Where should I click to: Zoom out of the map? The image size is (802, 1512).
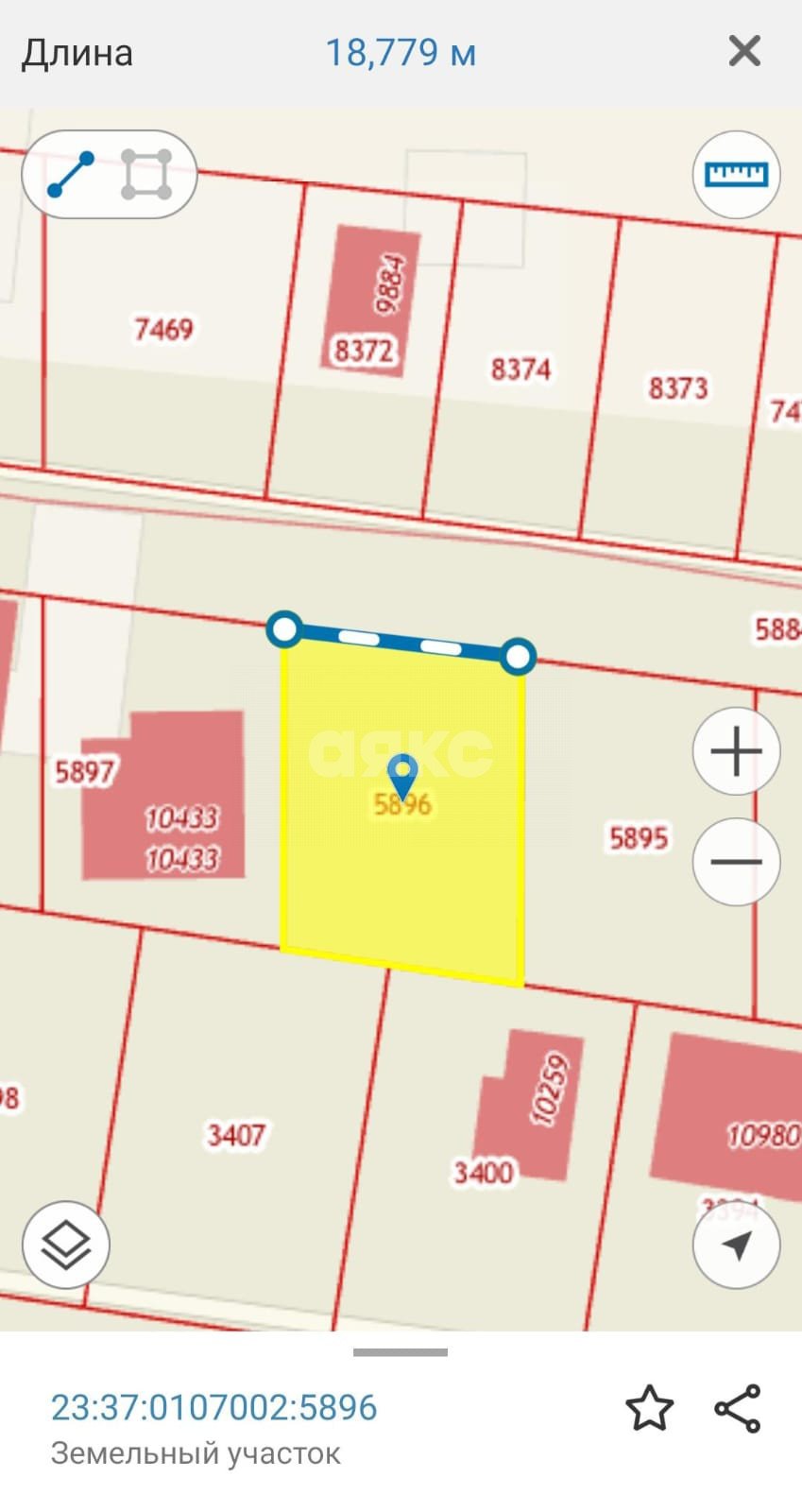[x=736, y=862]
